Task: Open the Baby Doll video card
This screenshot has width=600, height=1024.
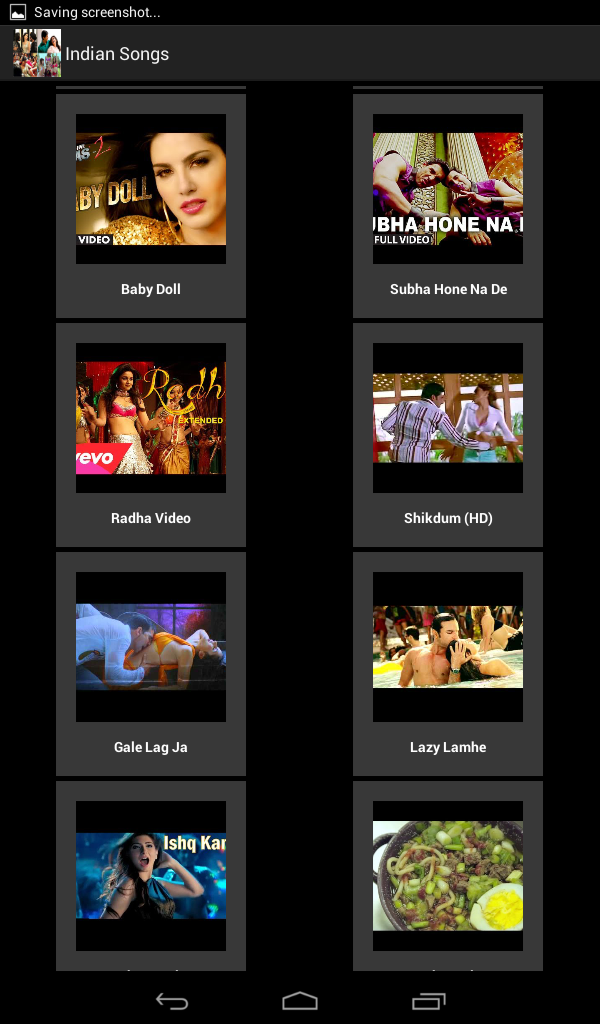Action: coord(151,205)
